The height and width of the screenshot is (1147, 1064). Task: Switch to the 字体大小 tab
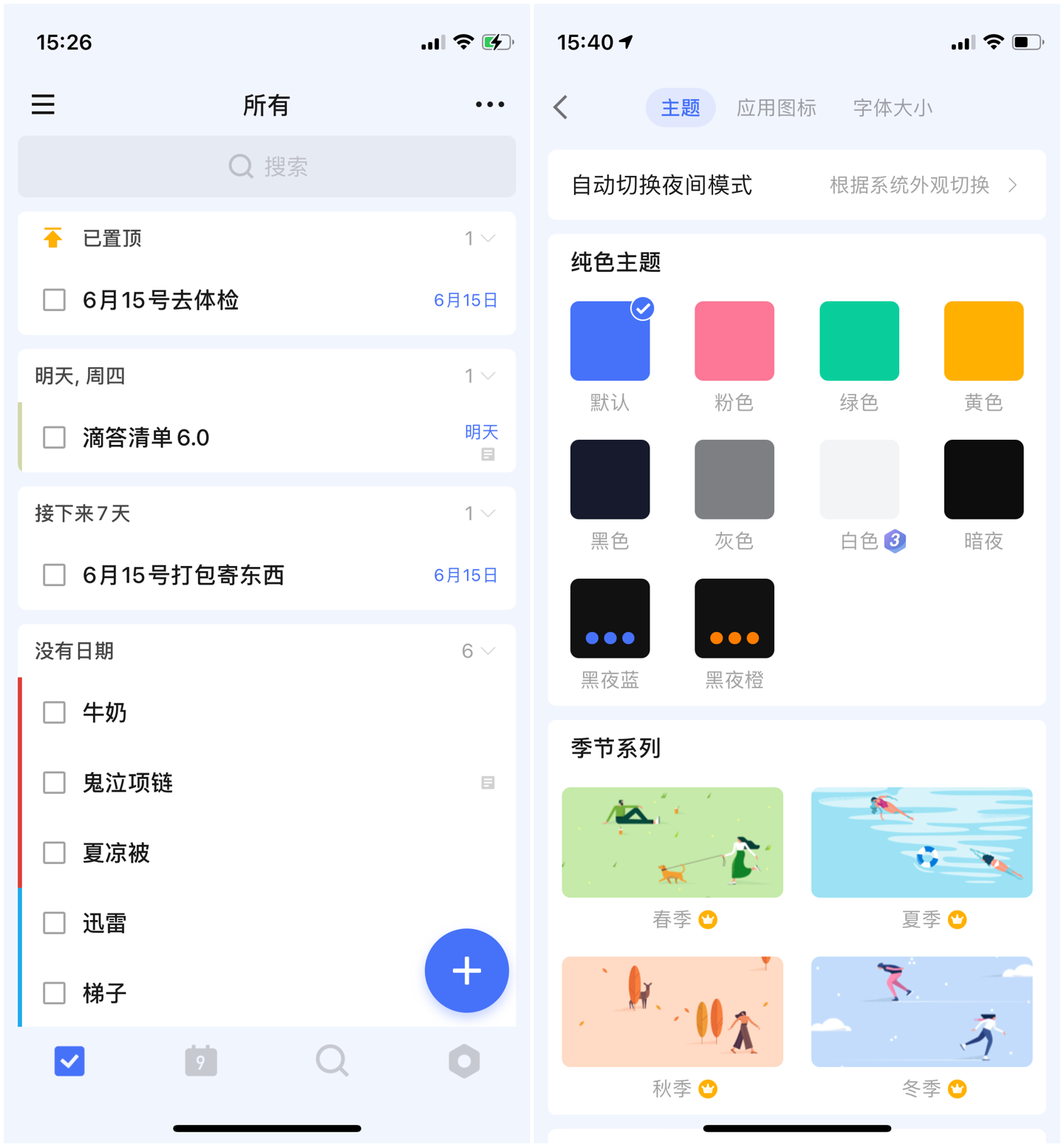892,108
